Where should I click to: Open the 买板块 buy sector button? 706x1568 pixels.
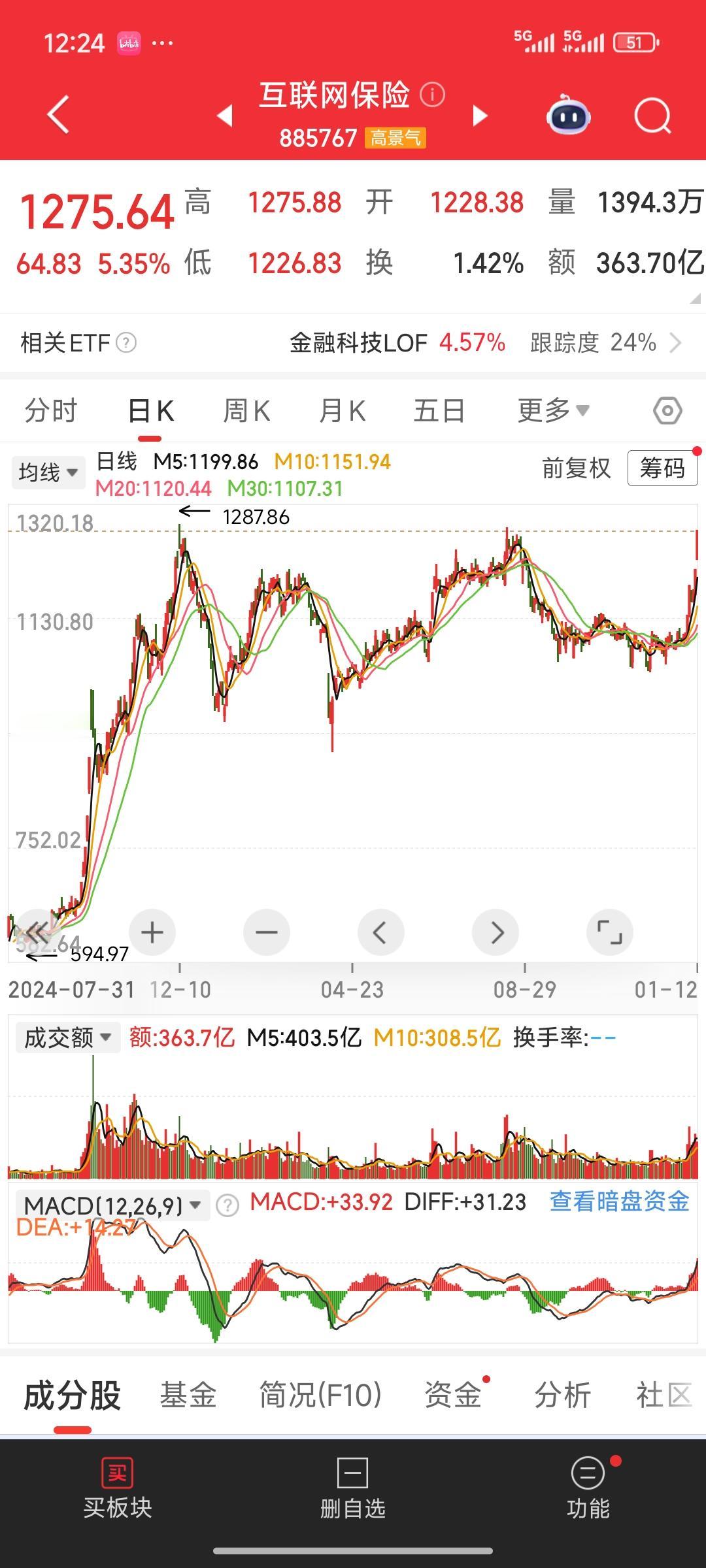(118, 1490)
